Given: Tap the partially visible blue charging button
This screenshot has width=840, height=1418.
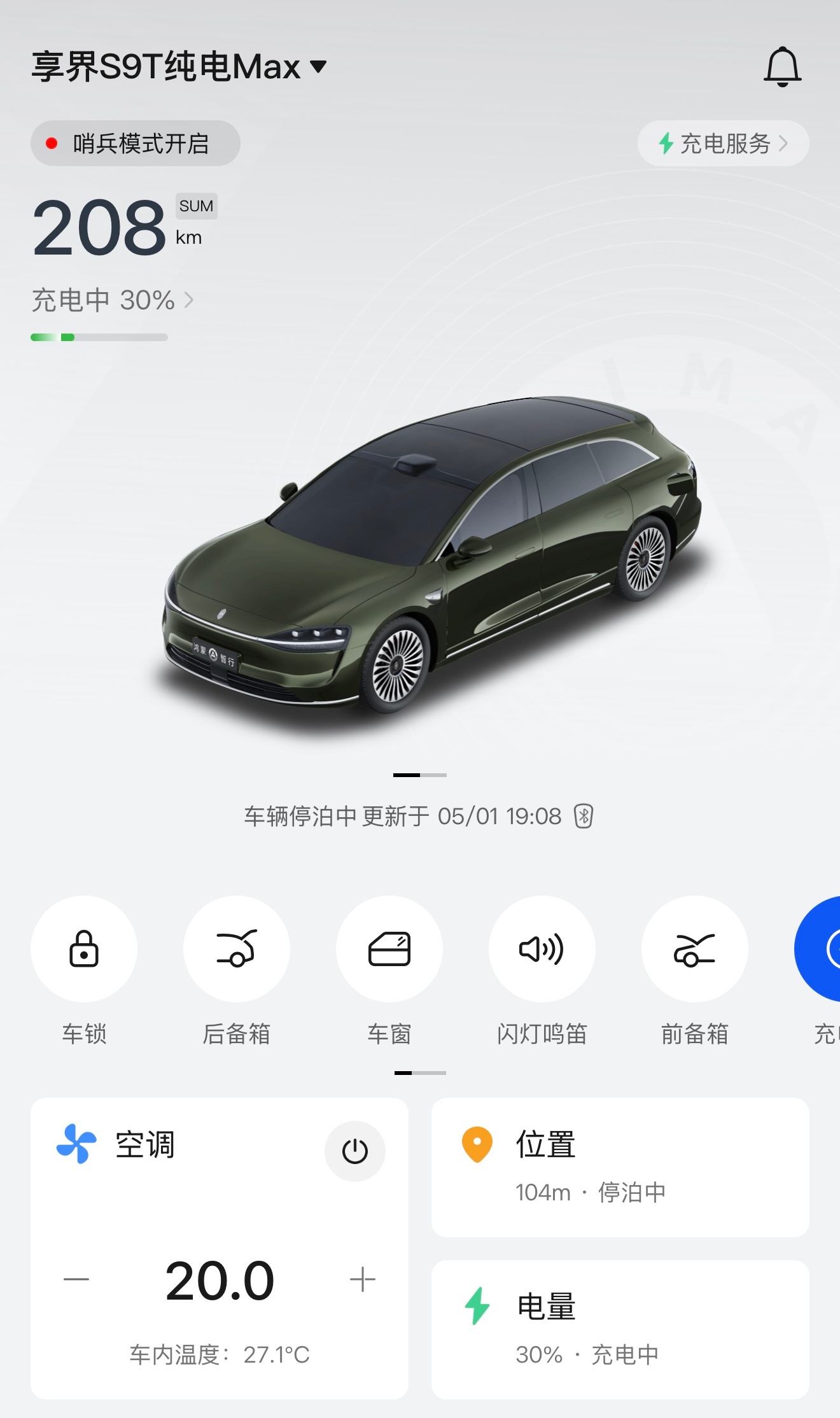Looking at the screenshot, I should click(818, 949).
